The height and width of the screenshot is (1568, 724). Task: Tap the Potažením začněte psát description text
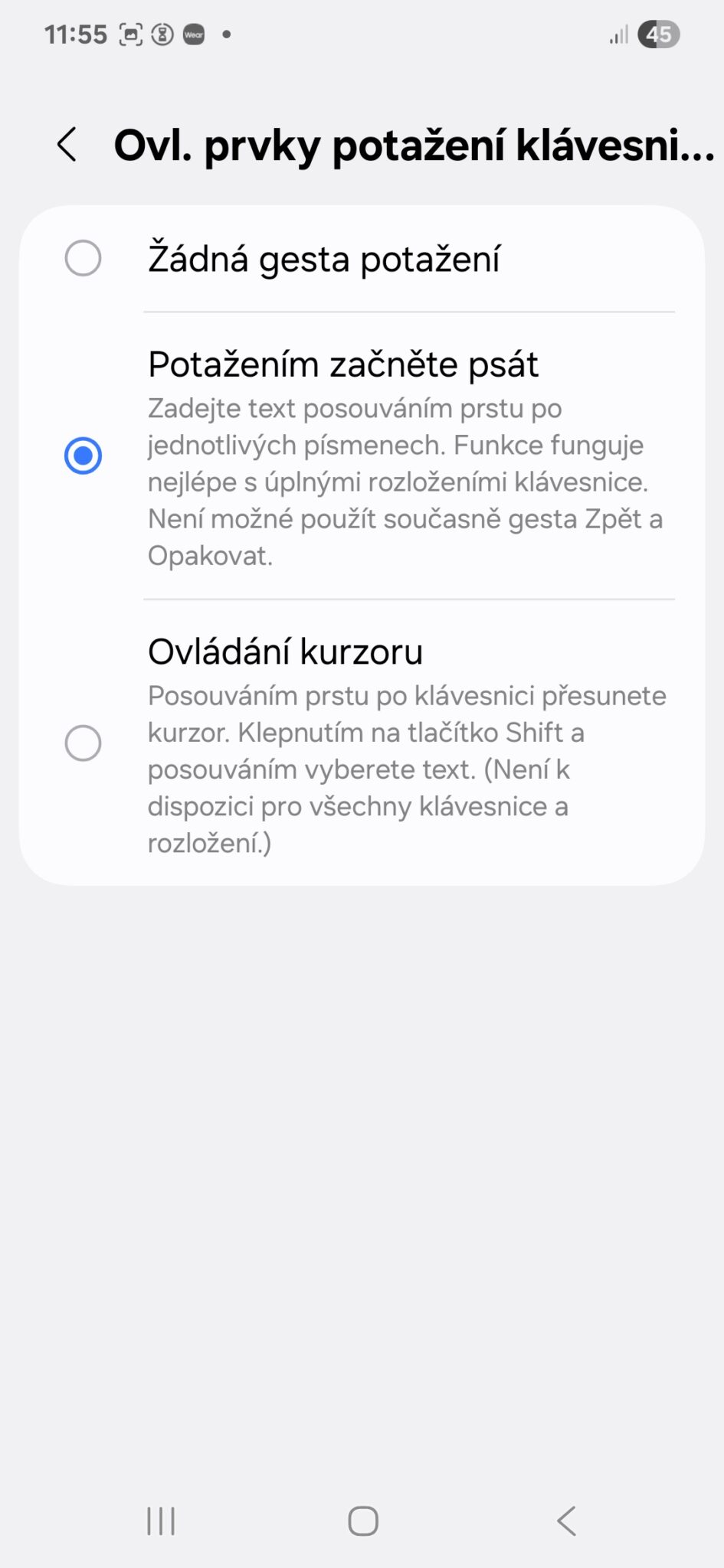[x=407, y=482]
